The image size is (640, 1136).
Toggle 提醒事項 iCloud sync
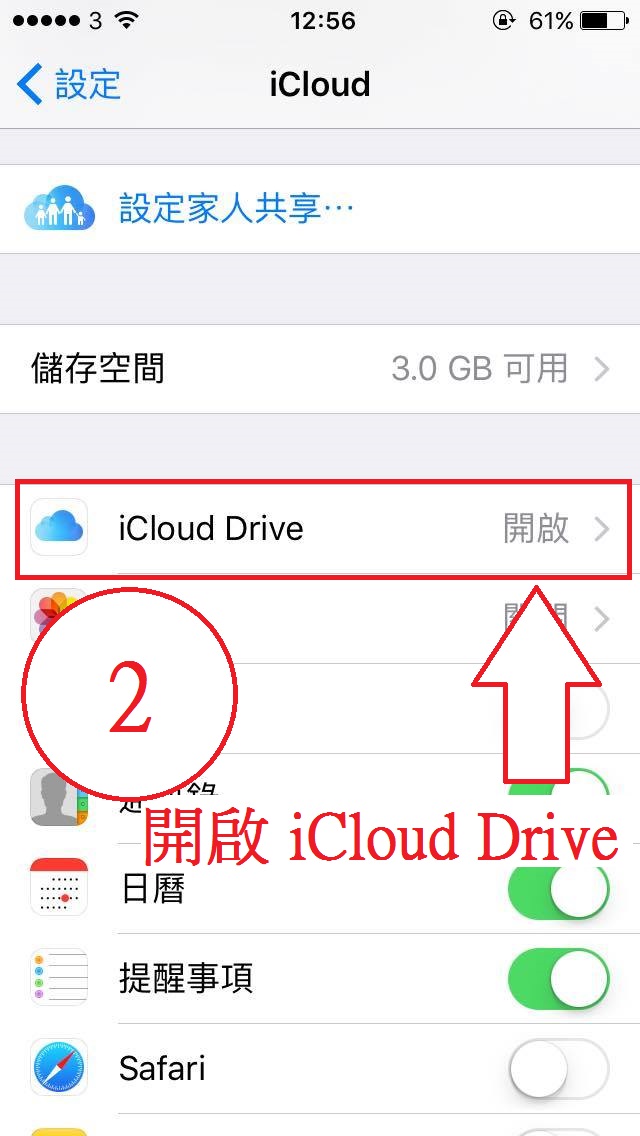(558, 979)
